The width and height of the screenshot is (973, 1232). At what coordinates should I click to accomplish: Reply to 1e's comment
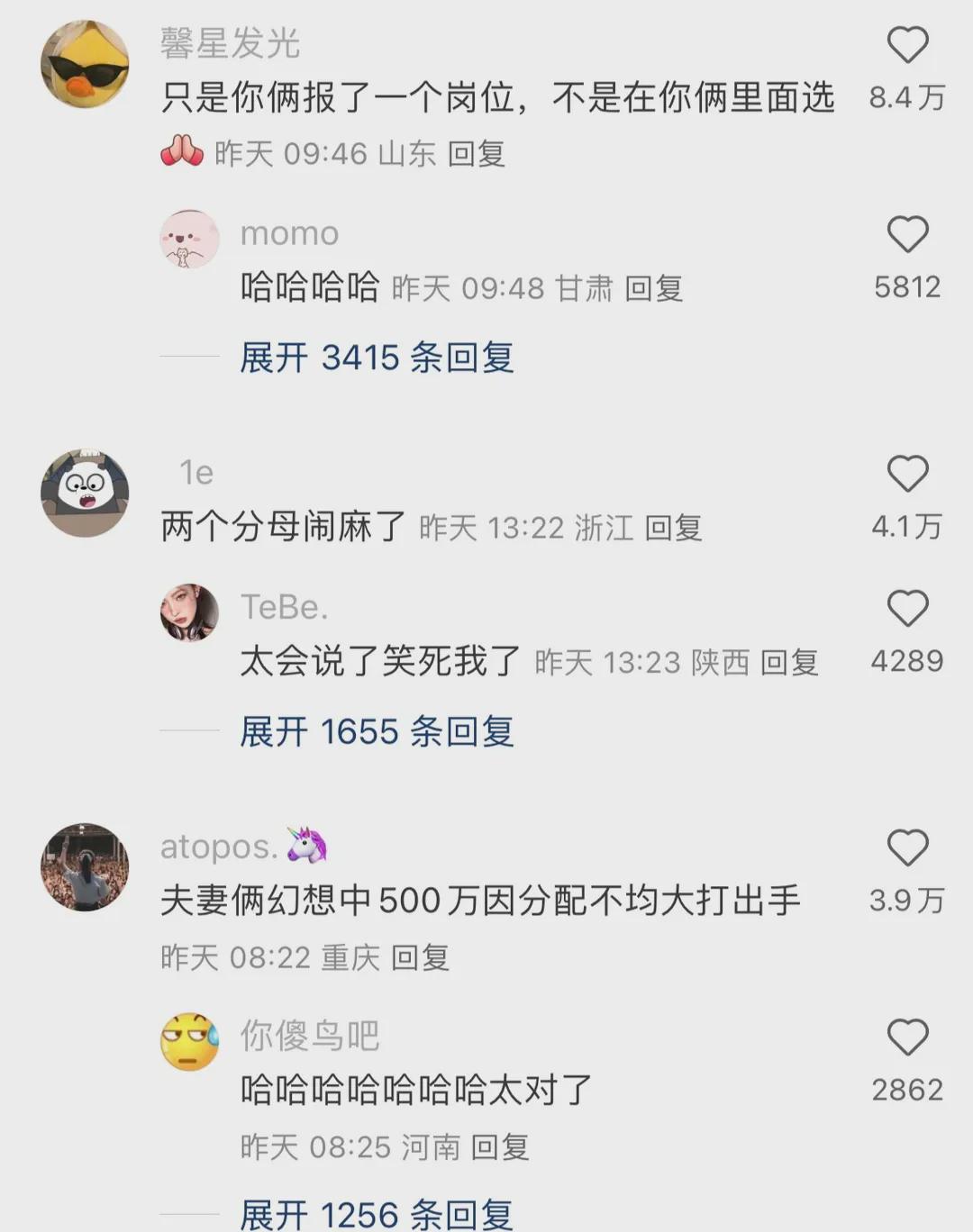(673, 528)
